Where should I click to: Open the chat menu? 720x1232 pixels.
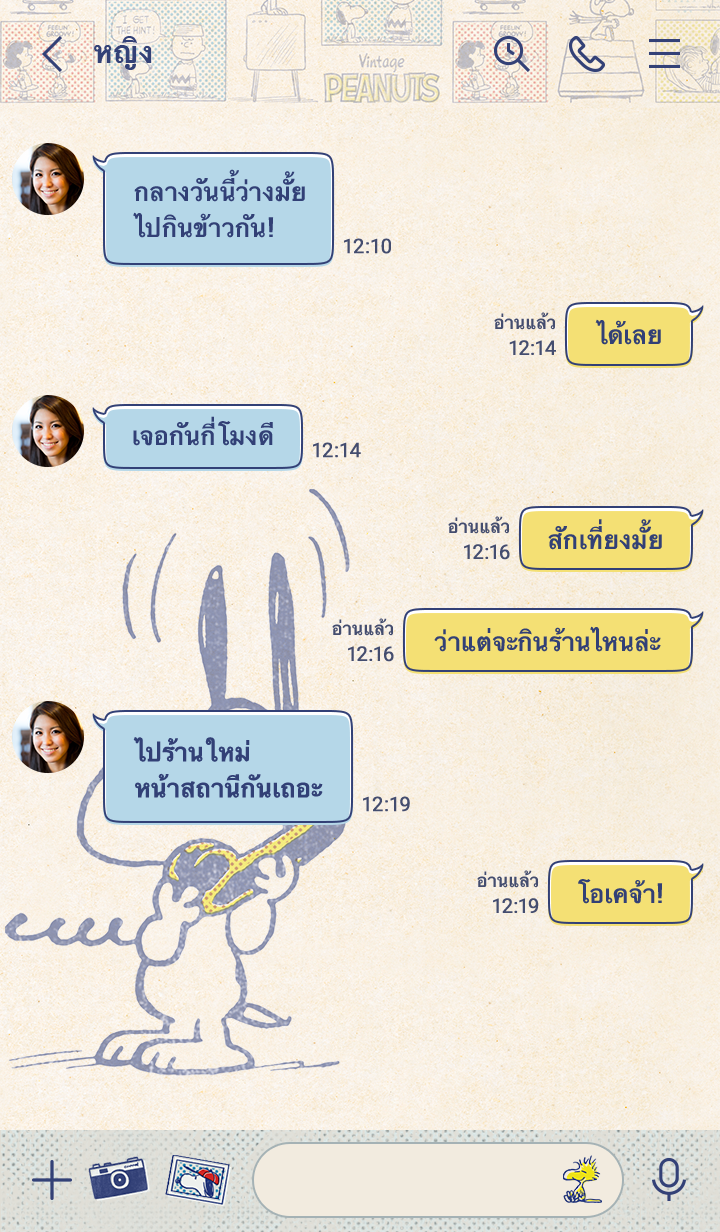click(x=664, y=54)
